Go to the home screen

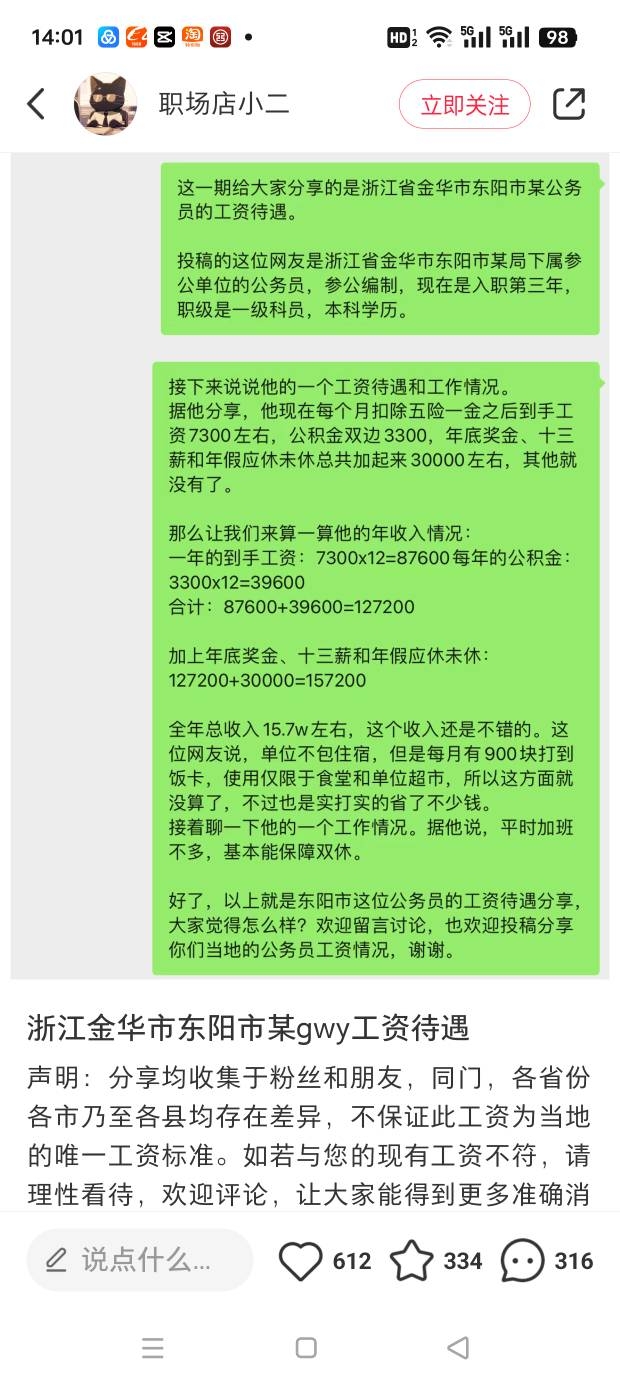[307, 1347]
